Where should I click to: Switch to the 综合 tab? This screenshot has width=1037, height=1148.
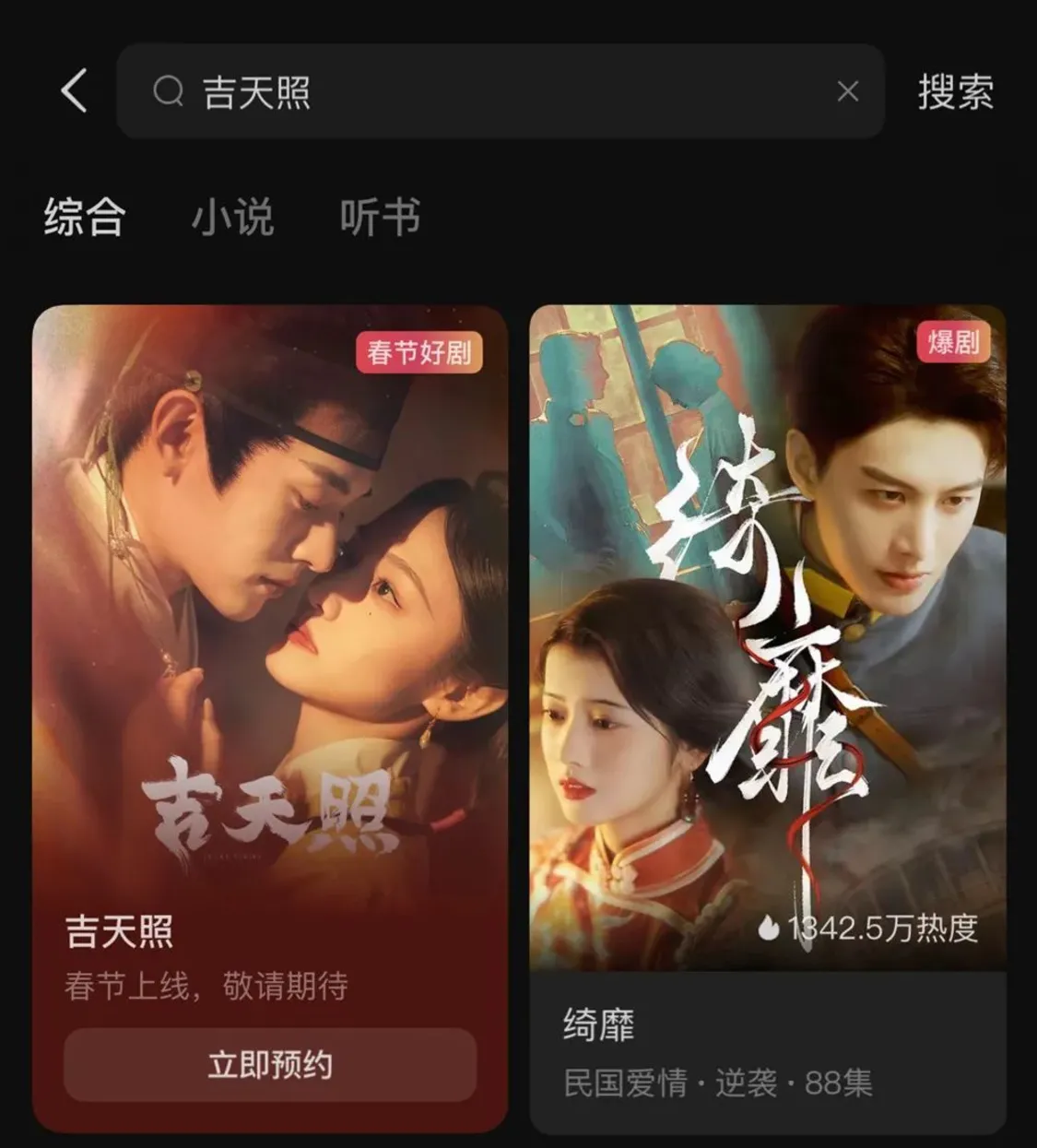coord(84,218)
